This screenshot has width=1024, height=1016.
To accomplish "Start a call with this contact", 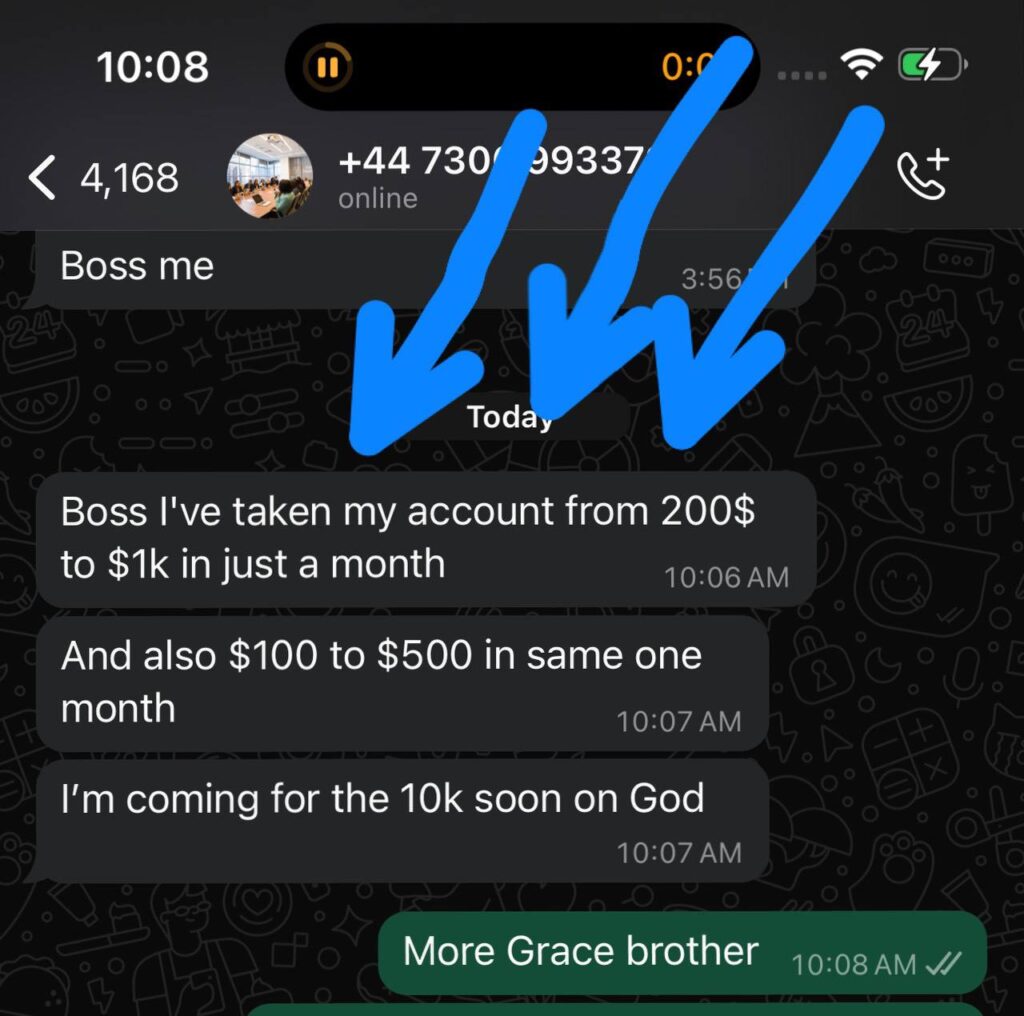I will (x=922, y=176).
